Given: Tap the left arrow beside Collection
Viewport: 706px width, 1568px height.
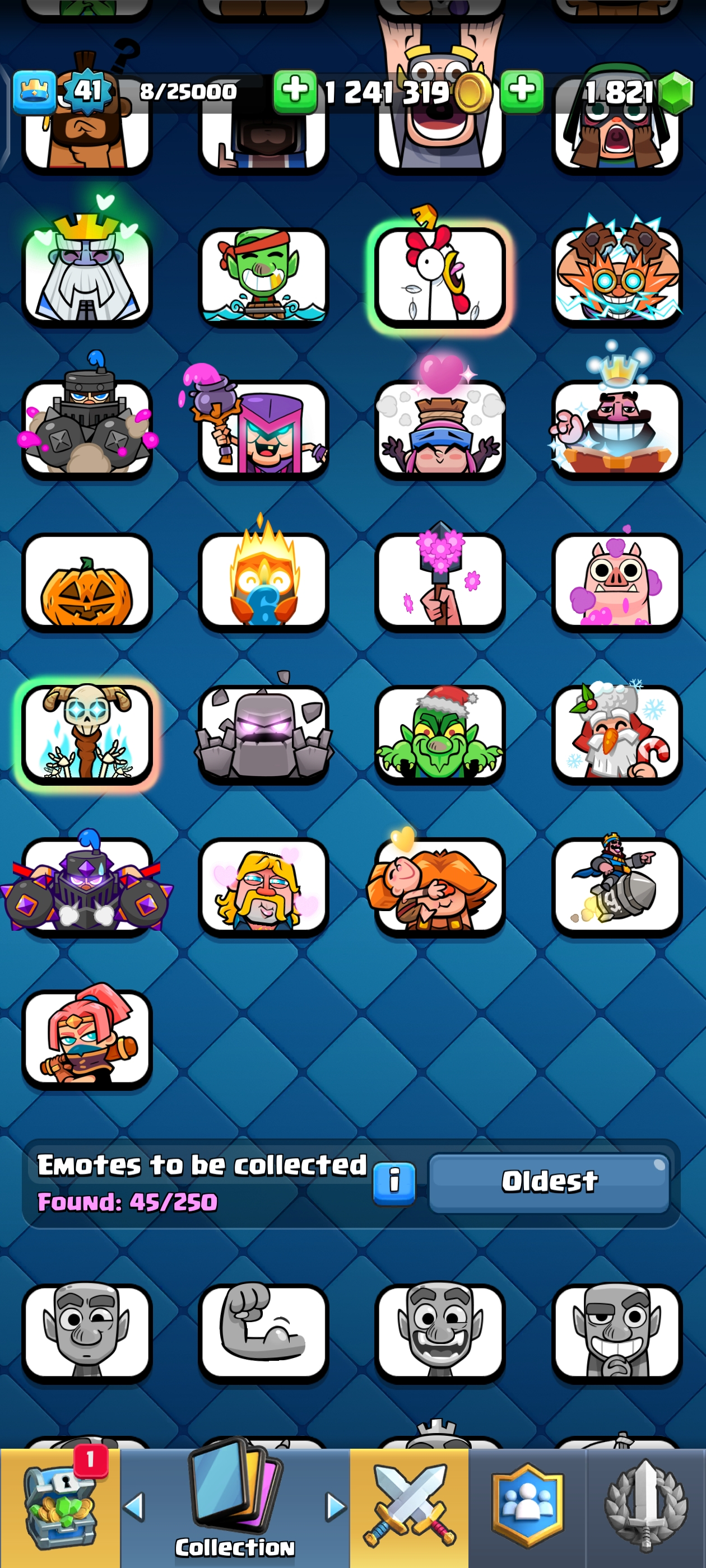Looking at the screenshot, I should pyautogui.click(x=133, y=1506).
